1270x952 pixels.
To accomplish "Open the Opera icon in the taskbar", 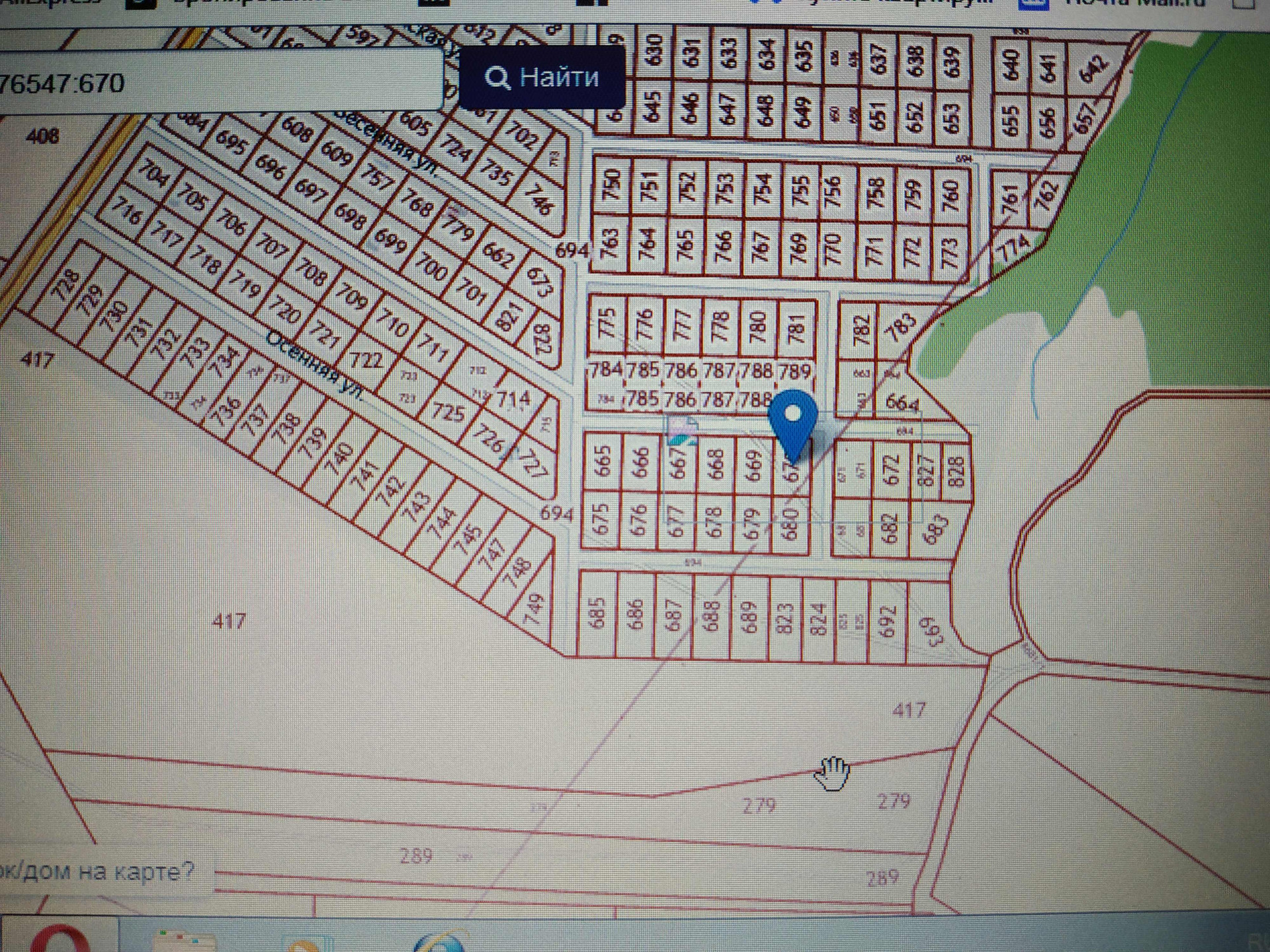I will coord(61,939).
